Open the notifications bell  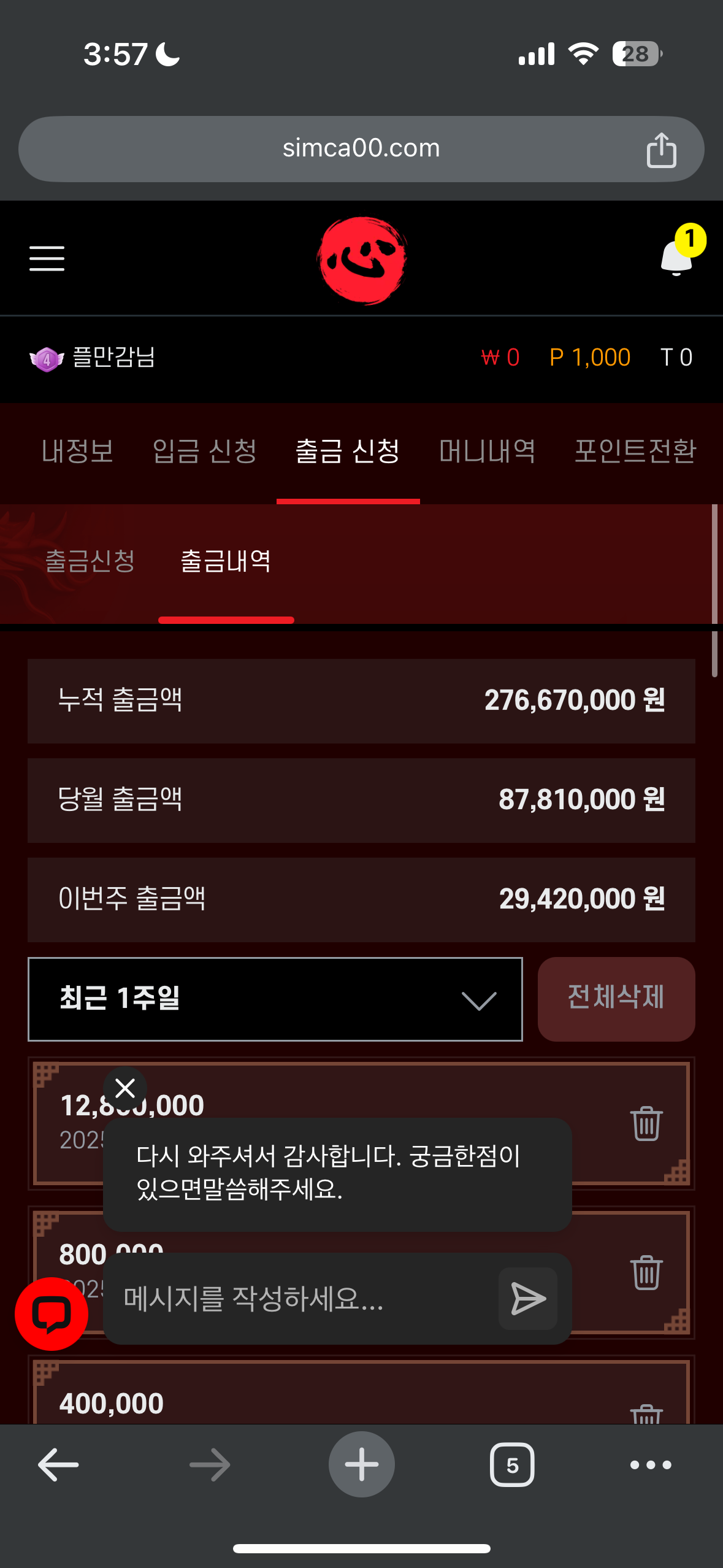(x=676, y=258)
